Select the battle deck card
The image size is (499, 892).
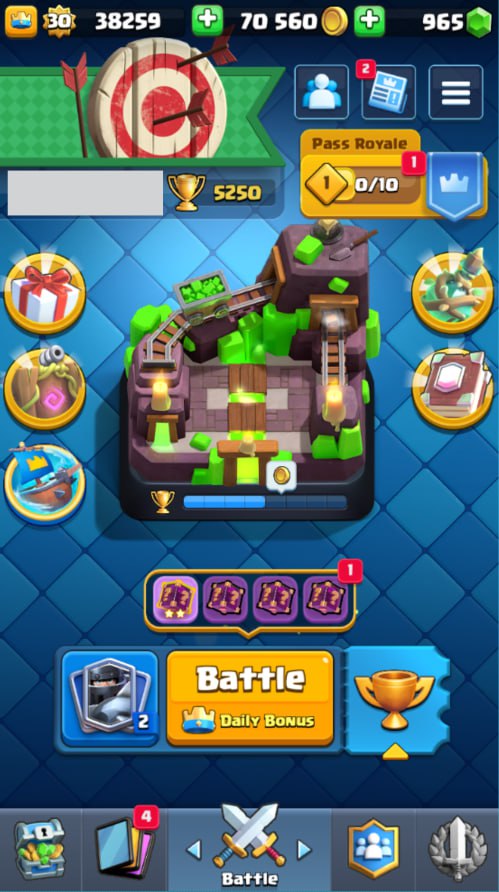pyautogui.click(x=110, y=698)
